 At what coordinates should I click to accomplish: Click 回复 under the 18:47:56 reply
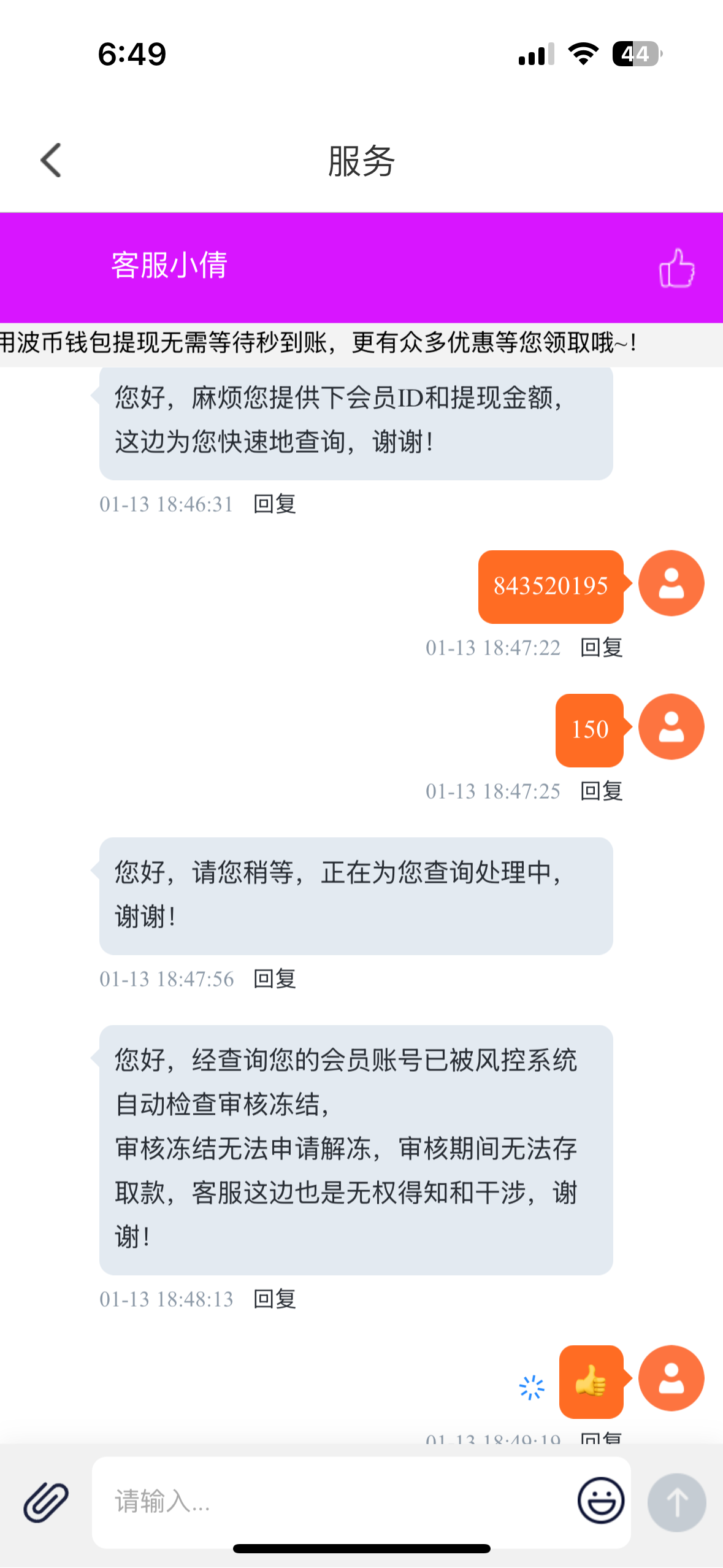coord(274,979)
